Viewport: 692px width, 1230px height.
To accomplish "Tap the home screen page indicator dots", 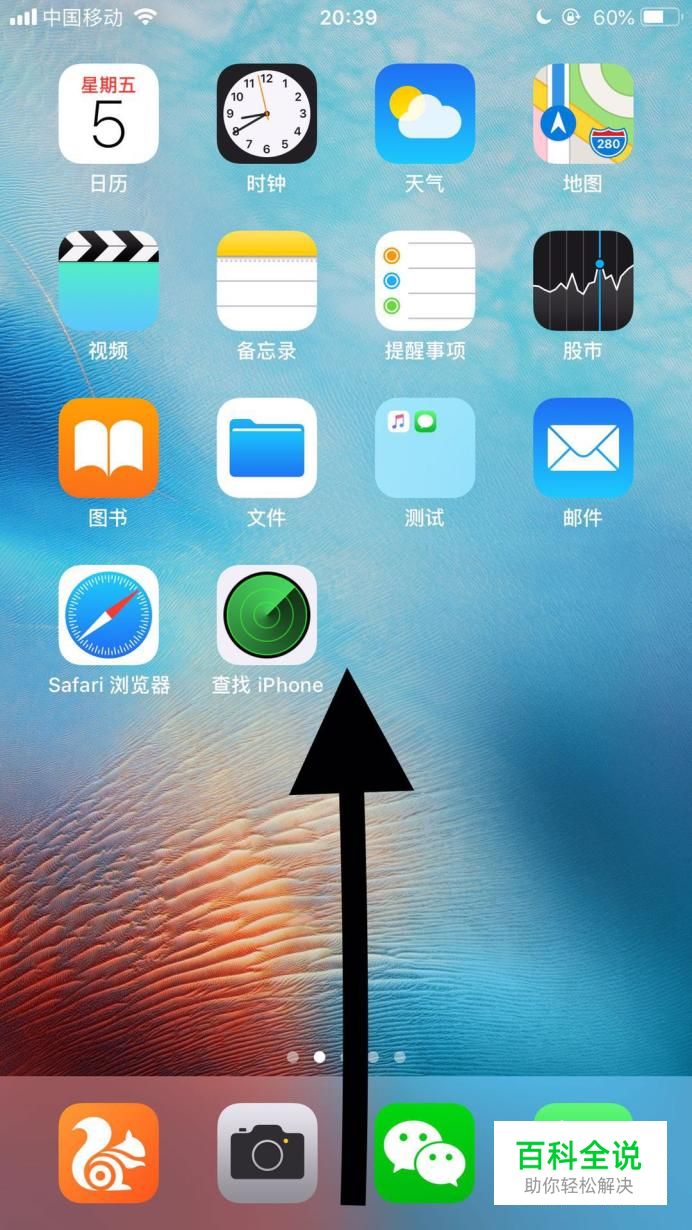I will [x=345, y=1056].
